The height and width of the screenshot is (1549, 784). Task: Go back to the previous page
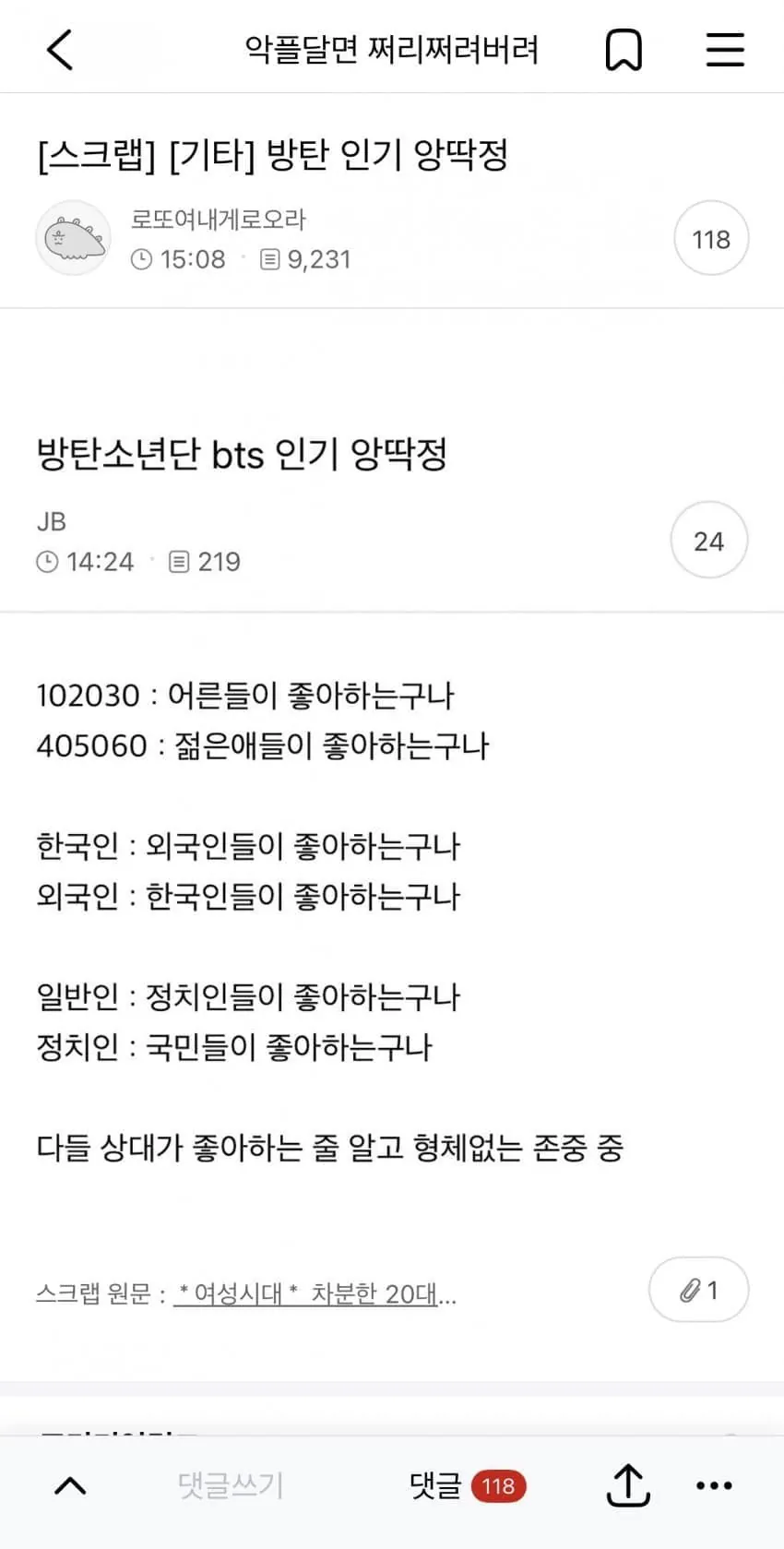[61, 50]
